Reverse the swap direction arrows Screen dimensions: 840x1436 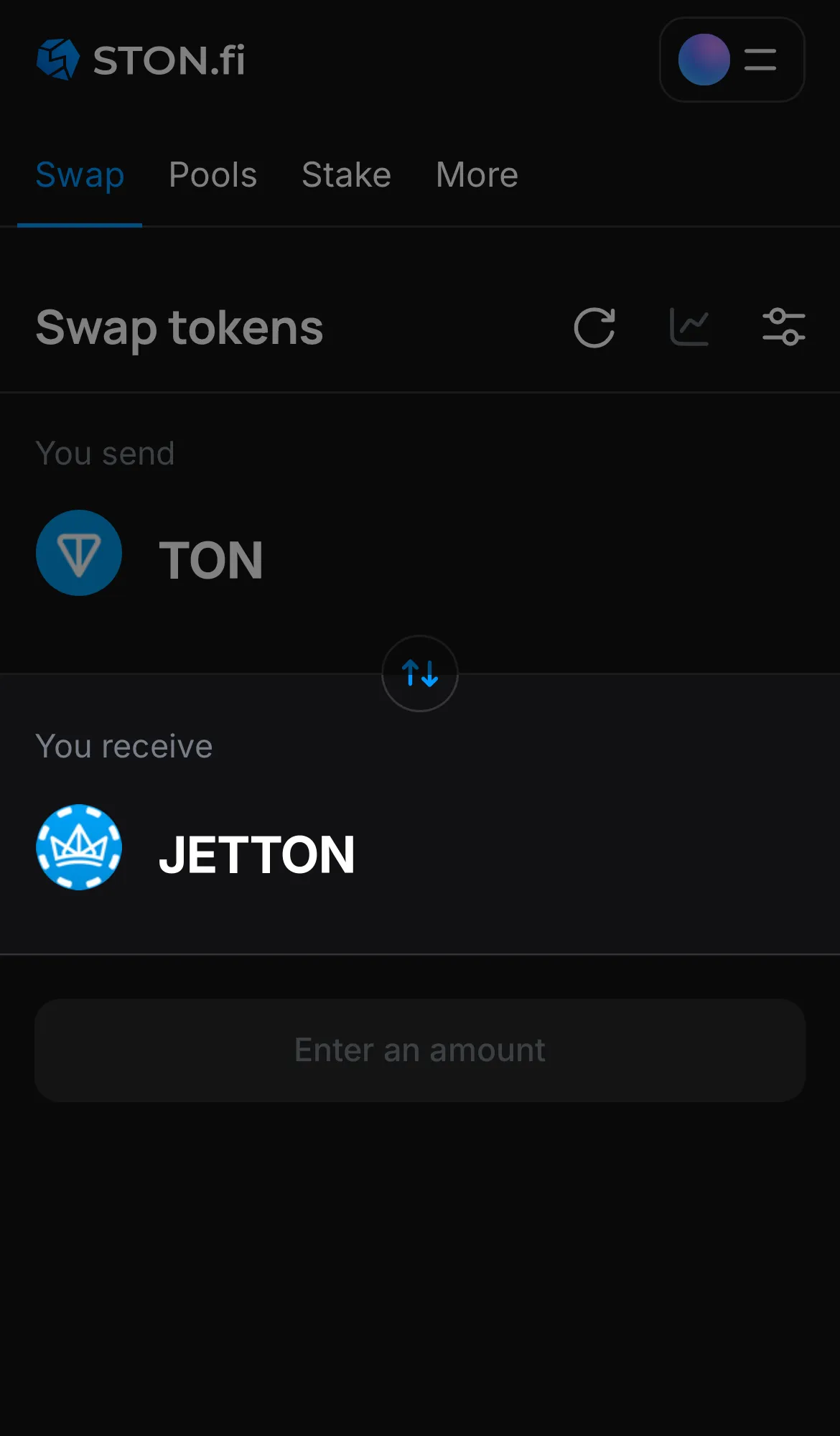[x=419, y=673]
